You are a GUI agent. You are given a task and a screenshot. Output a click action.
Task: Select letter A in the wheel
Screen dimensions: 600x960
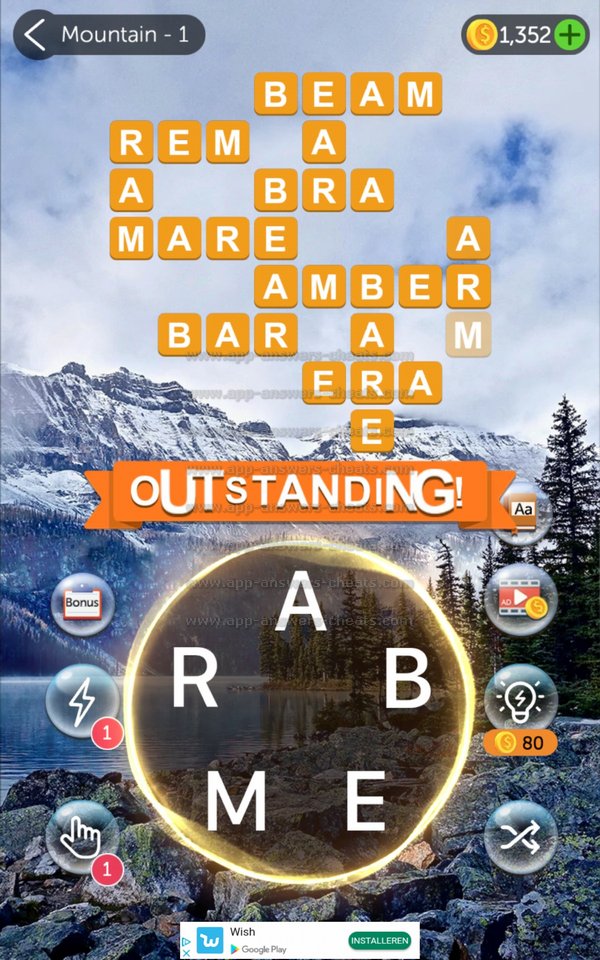pos(296,604)
